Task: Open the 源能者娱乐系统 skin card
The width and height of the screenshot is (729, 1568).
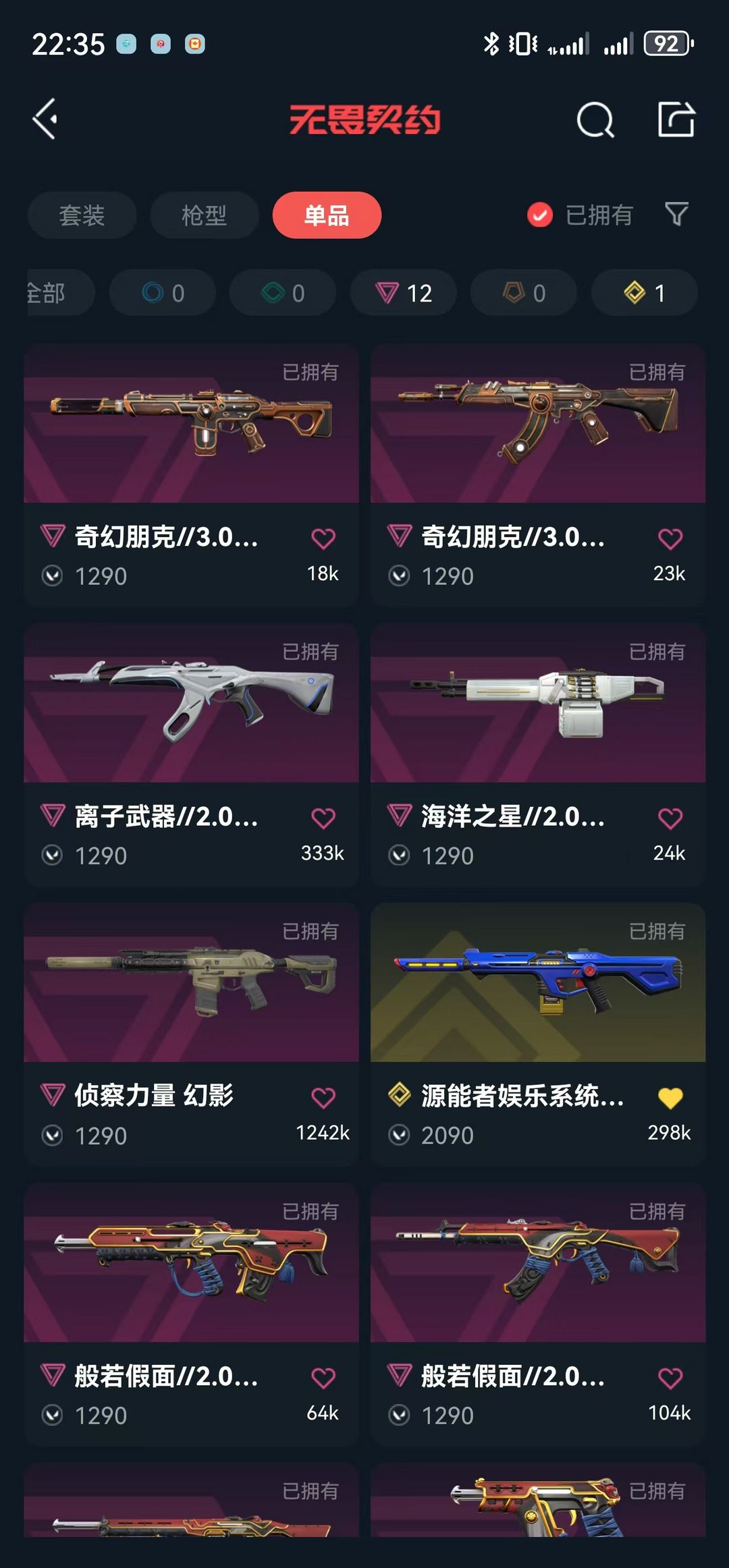Action: (x=538, y=1035)
